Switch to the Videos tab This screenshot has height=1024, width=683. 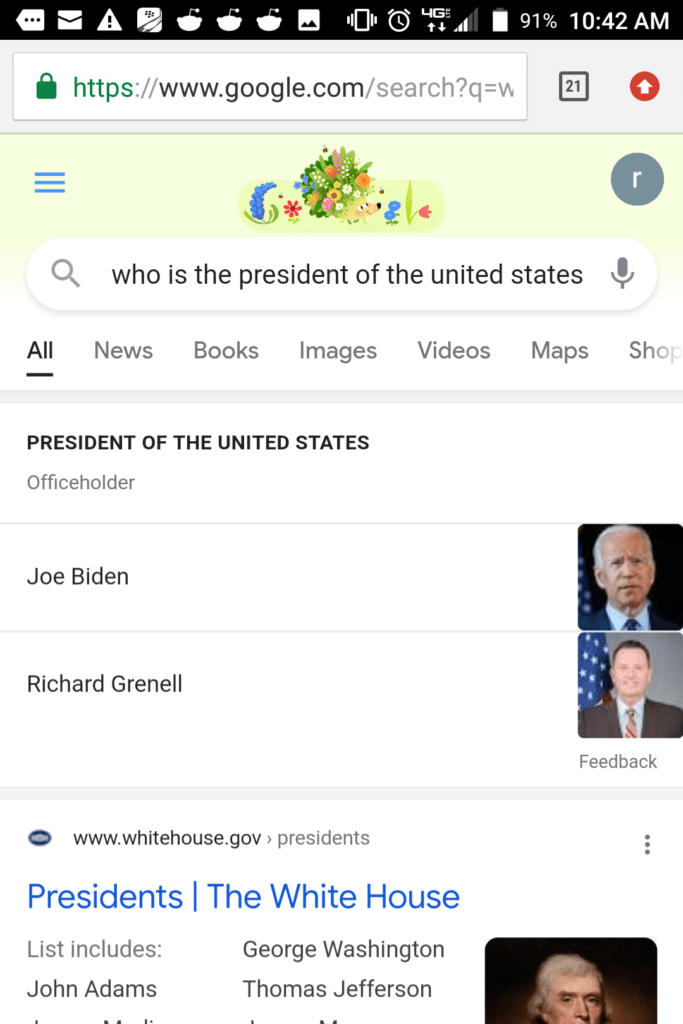454,351
